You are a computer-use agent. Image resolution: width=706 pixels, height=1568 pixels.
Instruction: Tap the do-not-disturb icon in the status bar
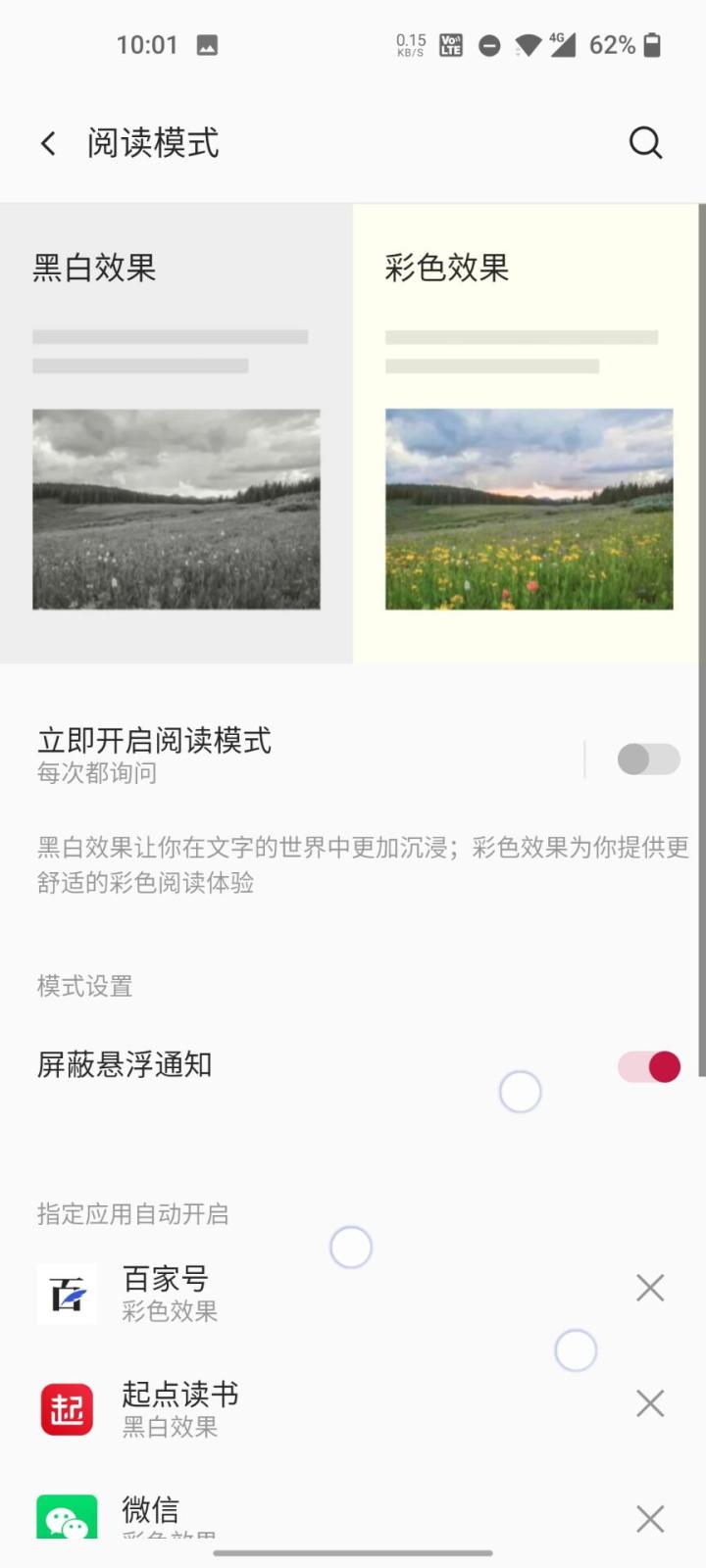pyautogui.click(x=488, y=44)
